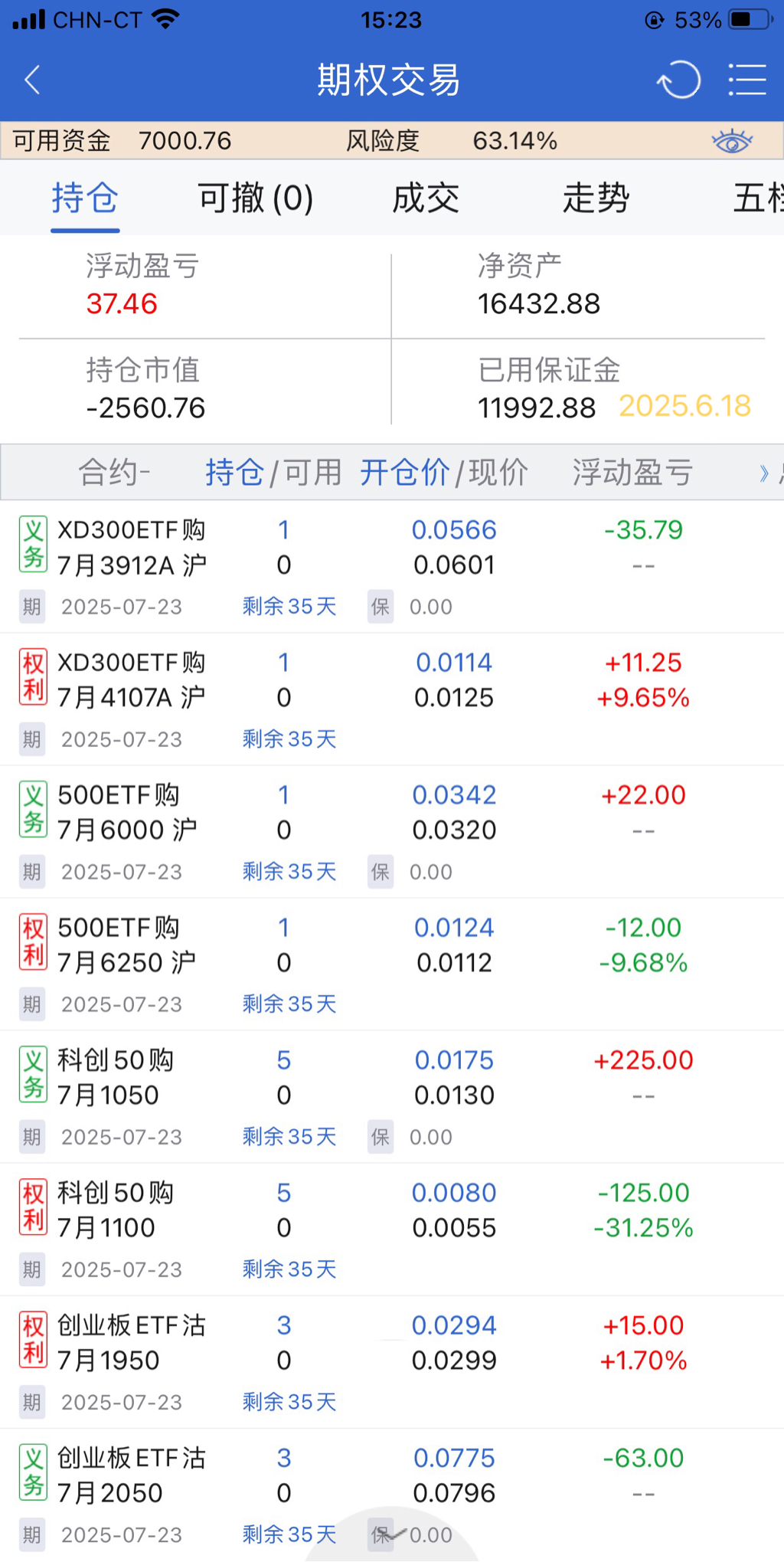Screen dimensions: 784x1562
Task: View 创业板ETF沽 7月1950 position
Action: pyautogui.click(x=130, y=1342)
